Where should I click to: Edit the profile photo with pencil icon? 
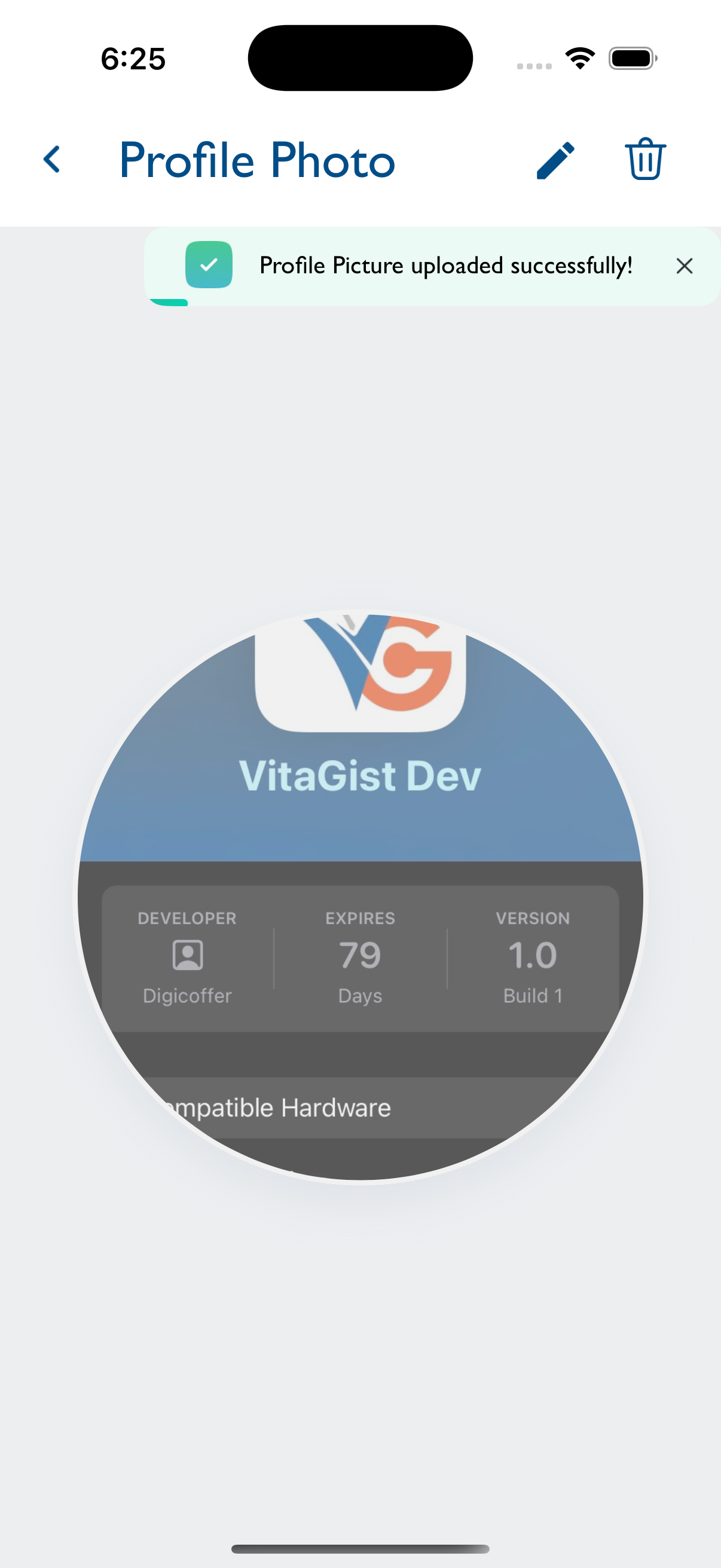tap(555, 161)
